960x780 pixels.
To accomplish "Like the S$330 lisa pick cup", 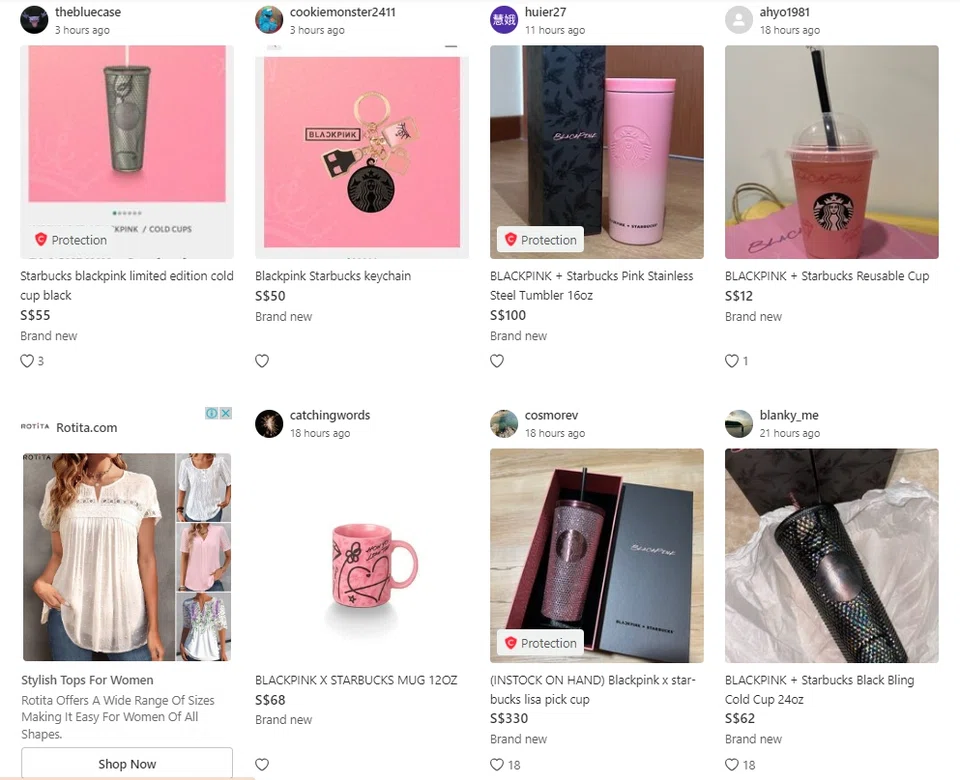I will click(x=497, y=765).
